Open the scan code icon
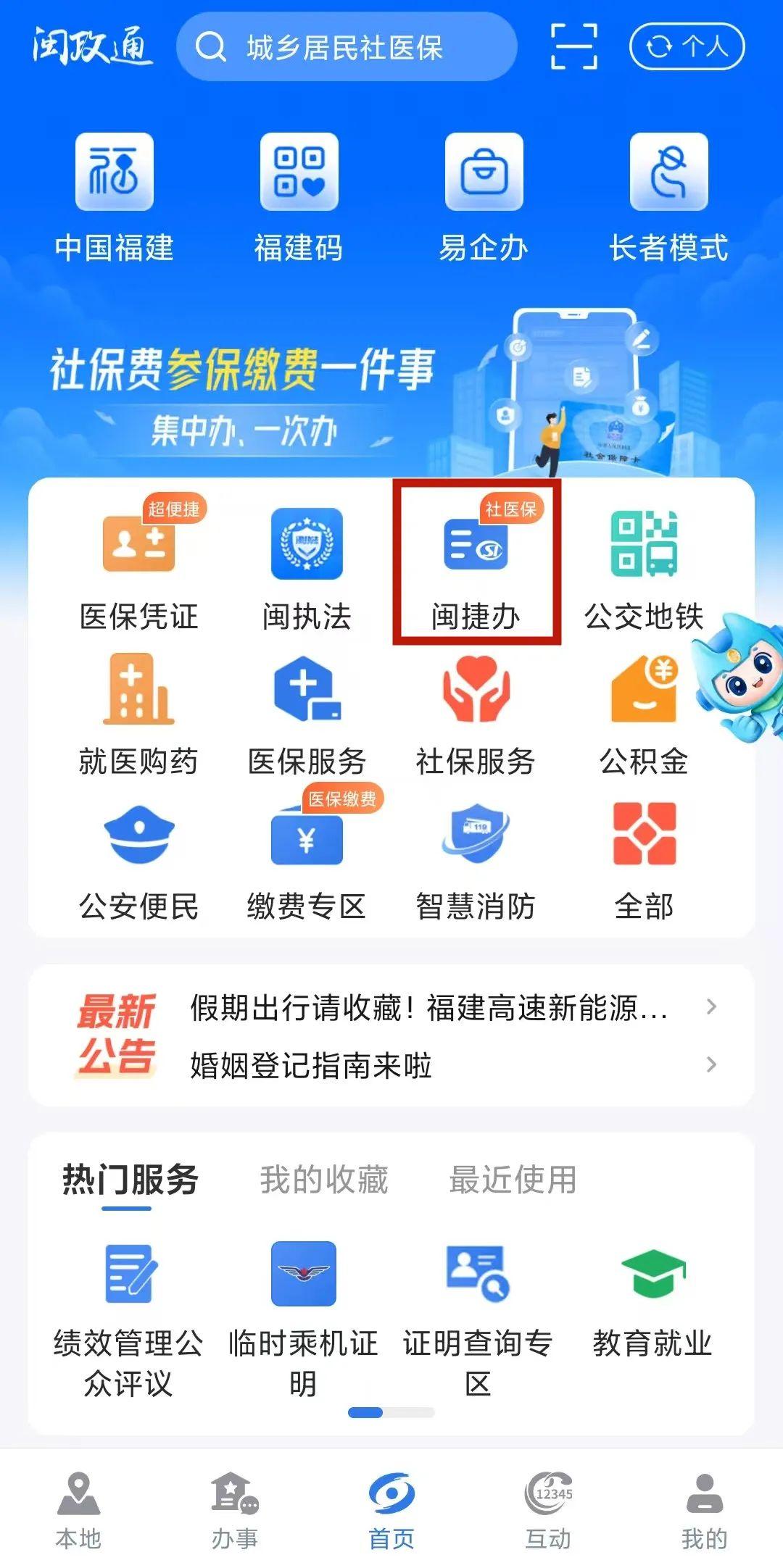 pyautogui.click(x=573, y=46)
